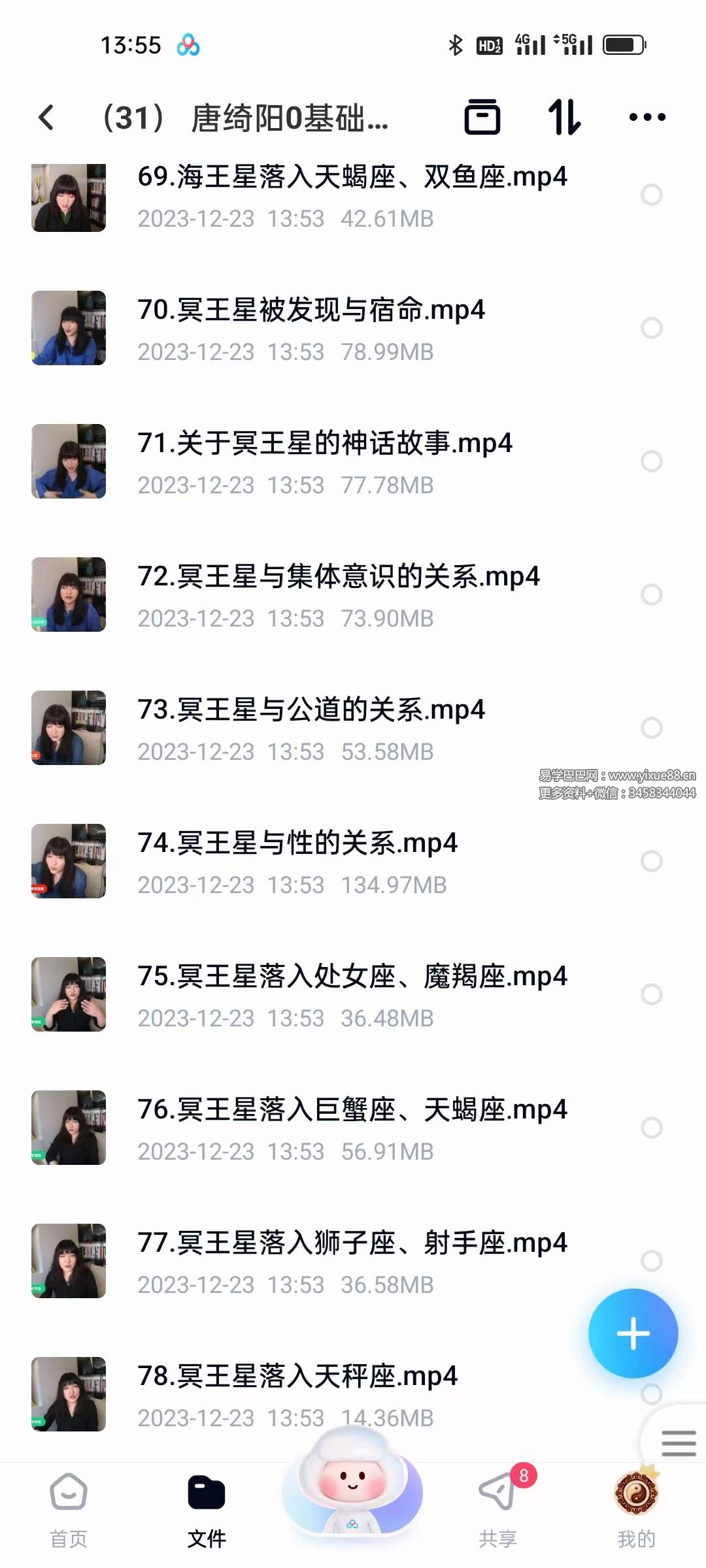The height and width of the screenshot is (1568, 706).
Task: Open the more options (…) menu
Action: (x=647, y=117)
